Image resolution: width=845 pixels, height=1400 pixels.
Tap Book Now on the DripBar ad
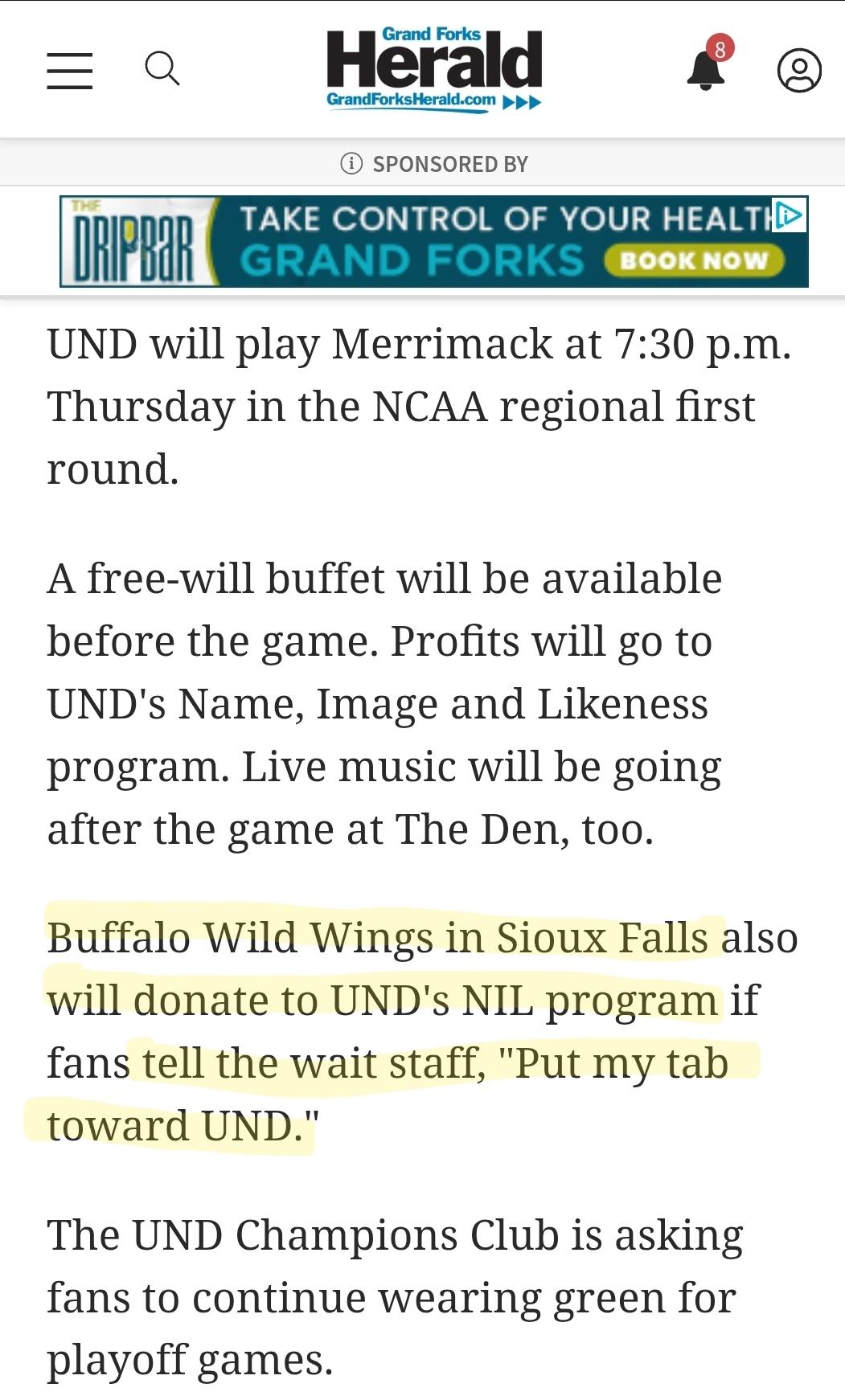[694, 261]
